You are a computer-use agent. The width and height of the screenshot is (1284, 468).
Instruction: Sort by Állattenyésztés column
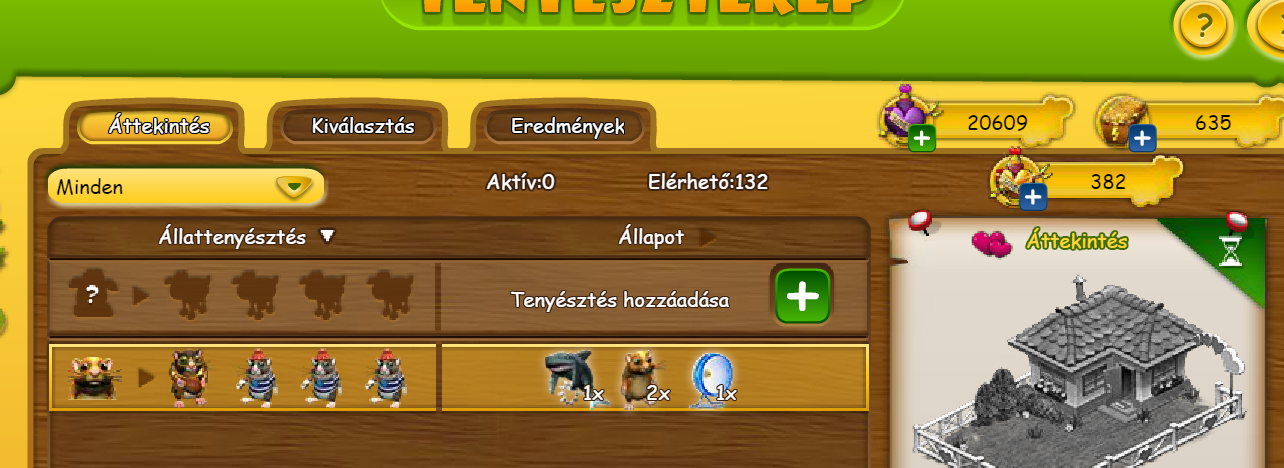245,237
